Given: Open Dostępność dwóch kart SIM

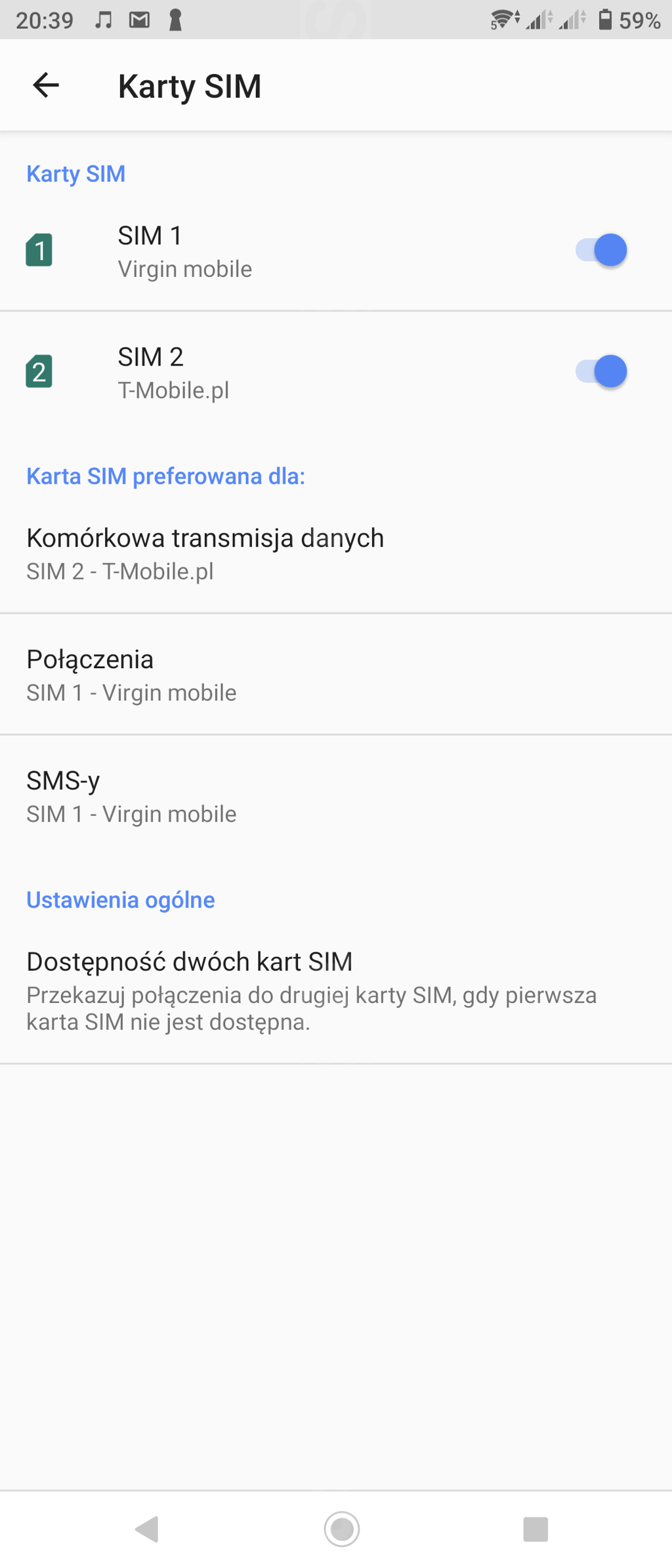Looking at the screenshot, I should click(x=312, y=990).
